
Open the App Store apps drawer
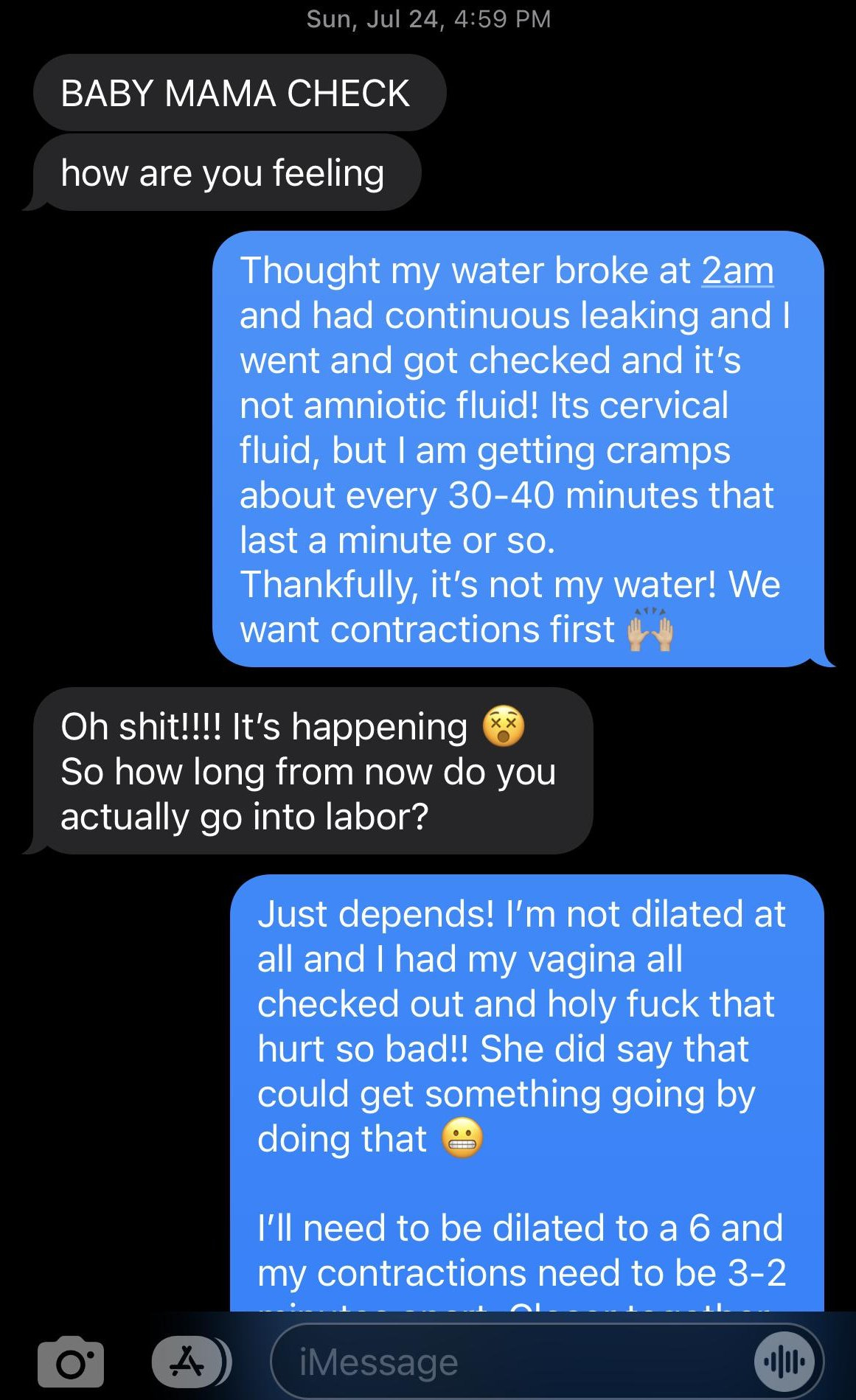[x=187, y=1362]
